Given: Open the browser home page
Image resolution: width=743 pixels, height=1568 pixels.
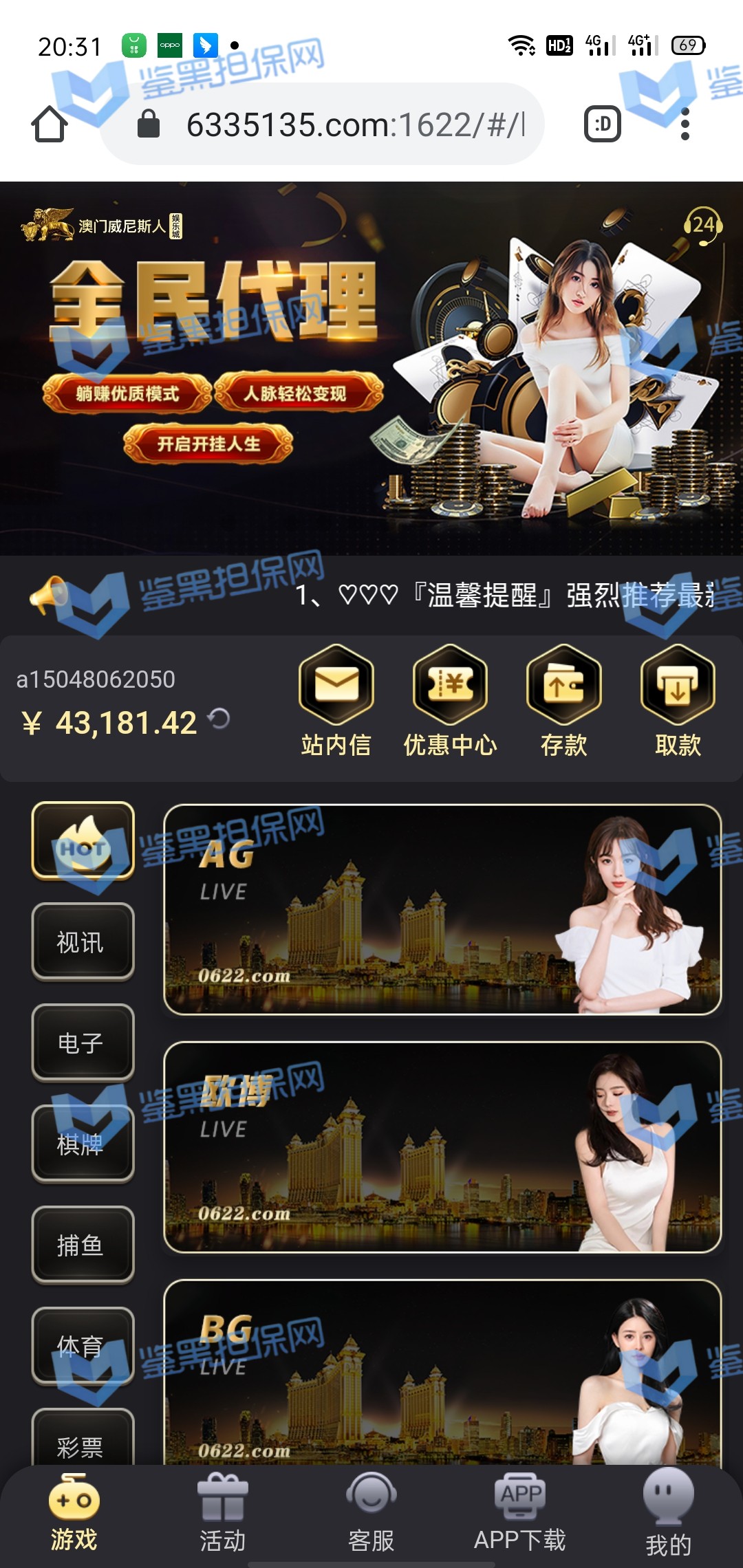Looking at the screenshot, I should (x=50, y=124).
